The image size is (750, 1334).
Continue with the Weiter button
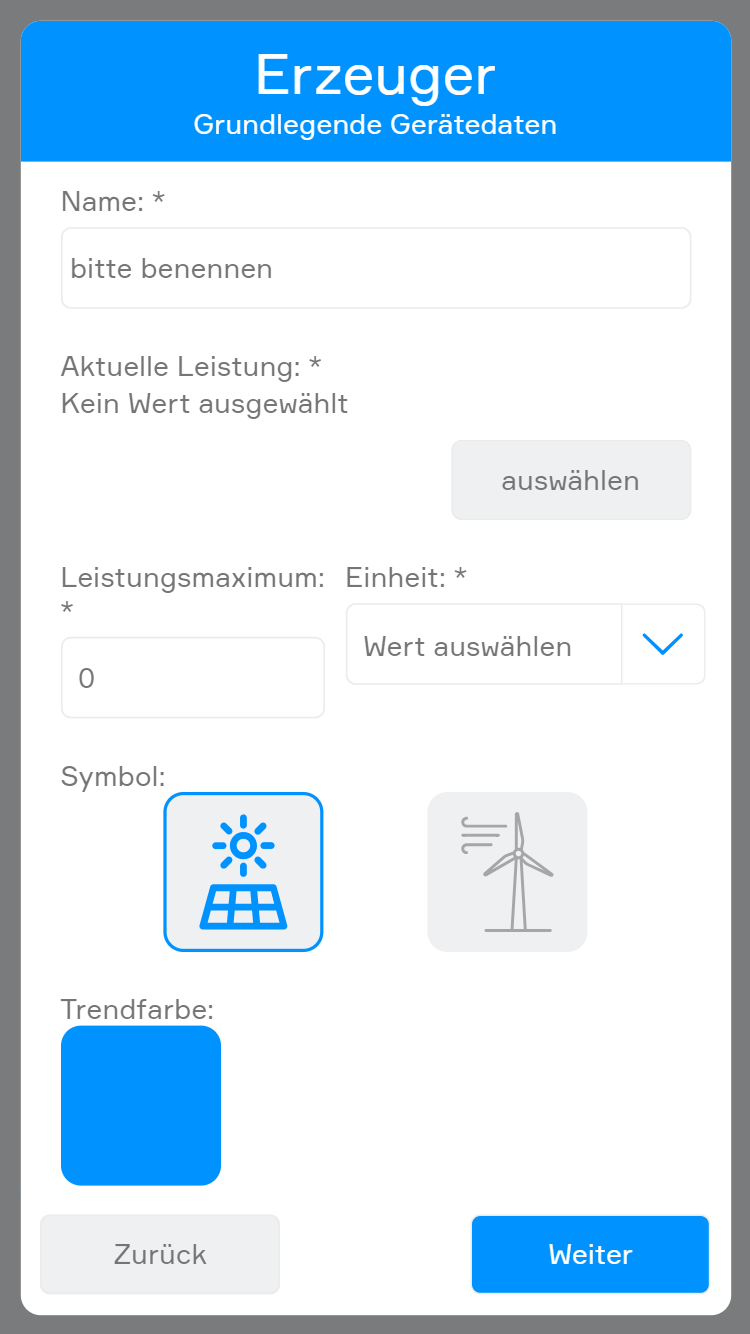click(590, 1254)
